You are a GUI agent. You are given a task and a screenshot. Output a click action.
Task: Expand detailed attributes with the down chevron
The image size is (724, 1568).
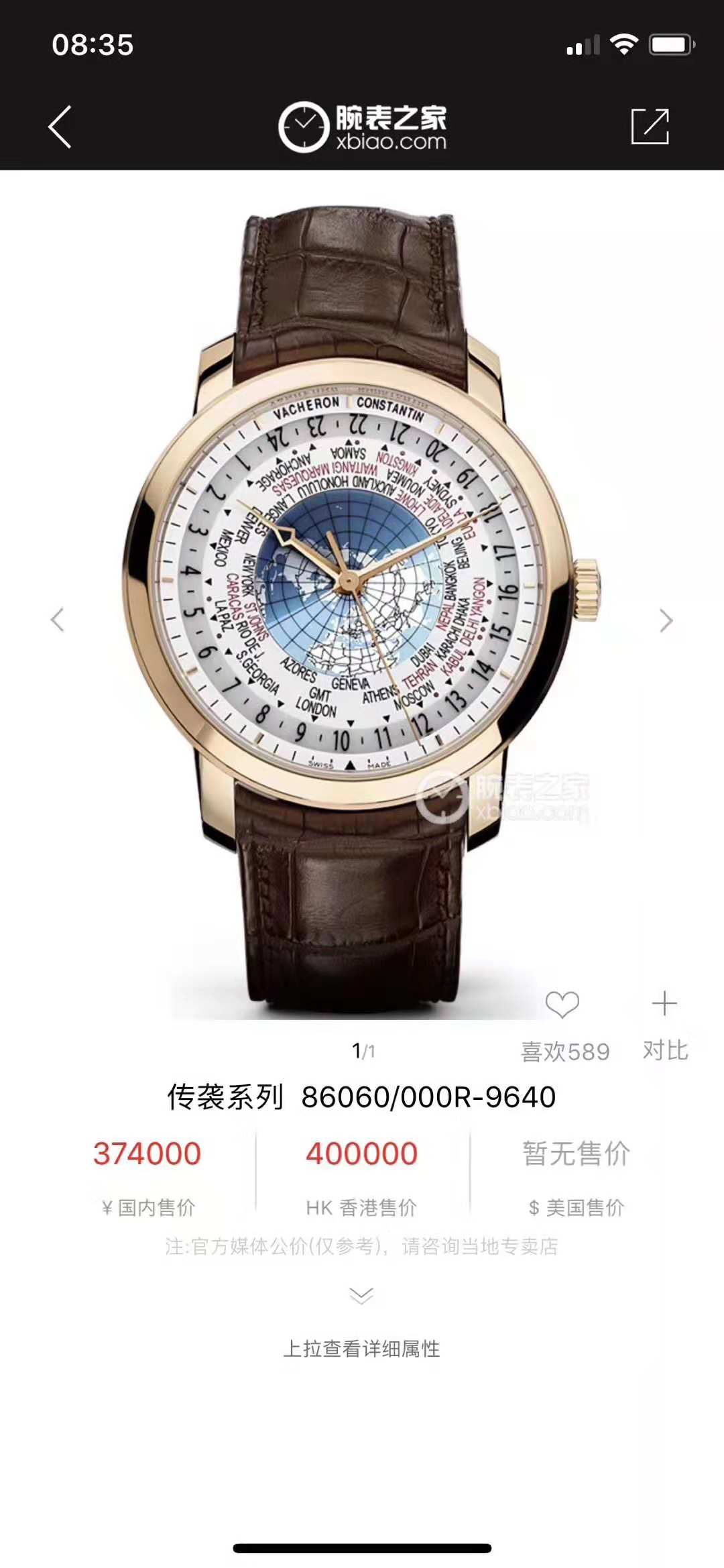point(361,1296)
